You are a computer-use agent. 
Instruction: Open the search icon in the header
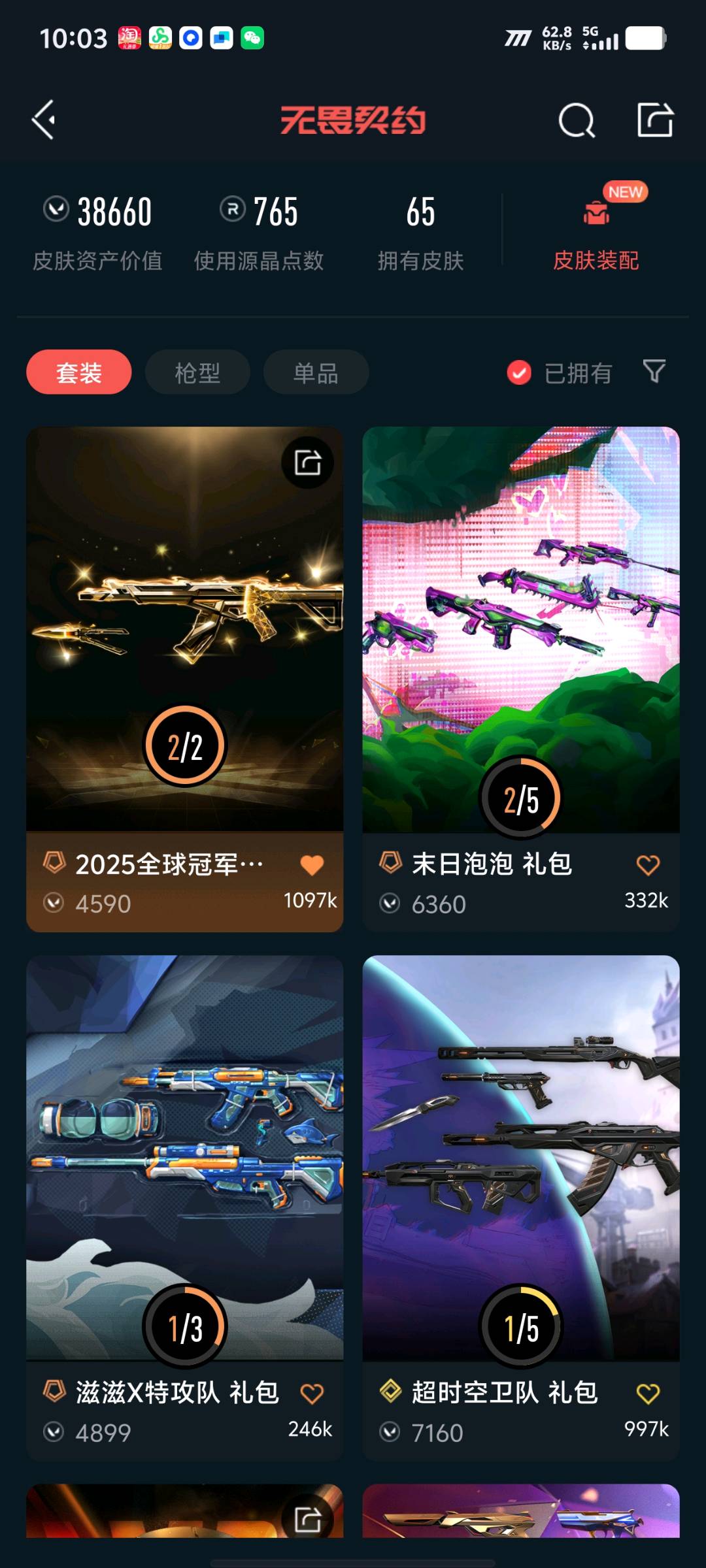coord(577,120)
